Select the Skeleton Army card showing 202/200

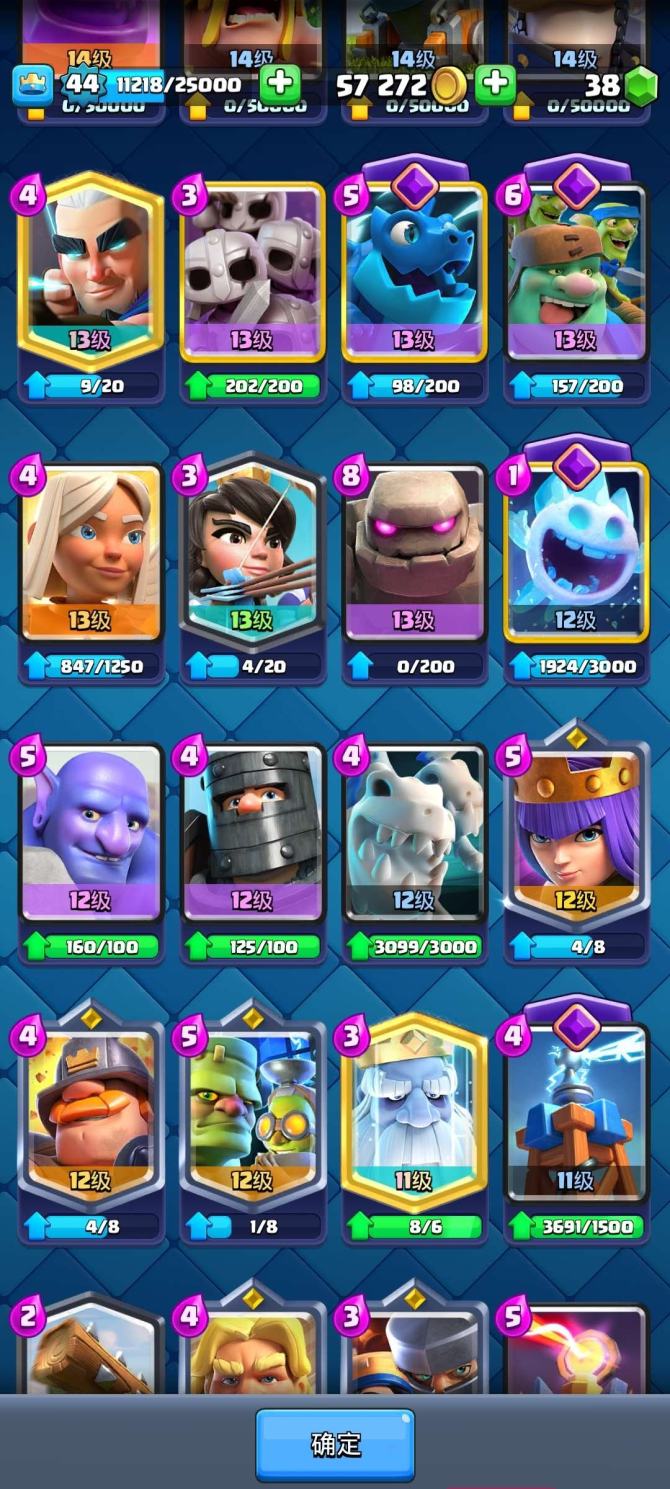click(x=252, y=270)
